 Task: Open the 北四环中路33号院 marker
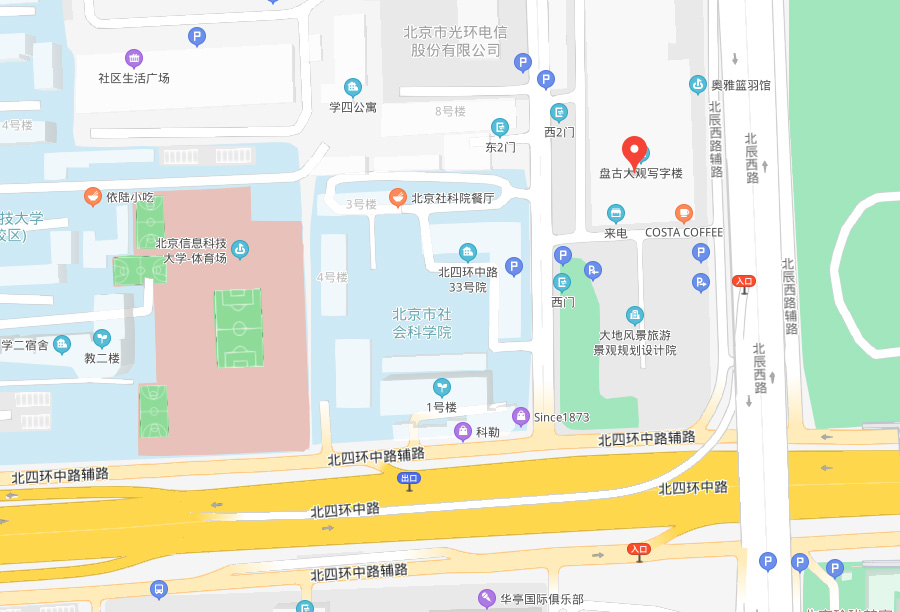pos(467,252)
